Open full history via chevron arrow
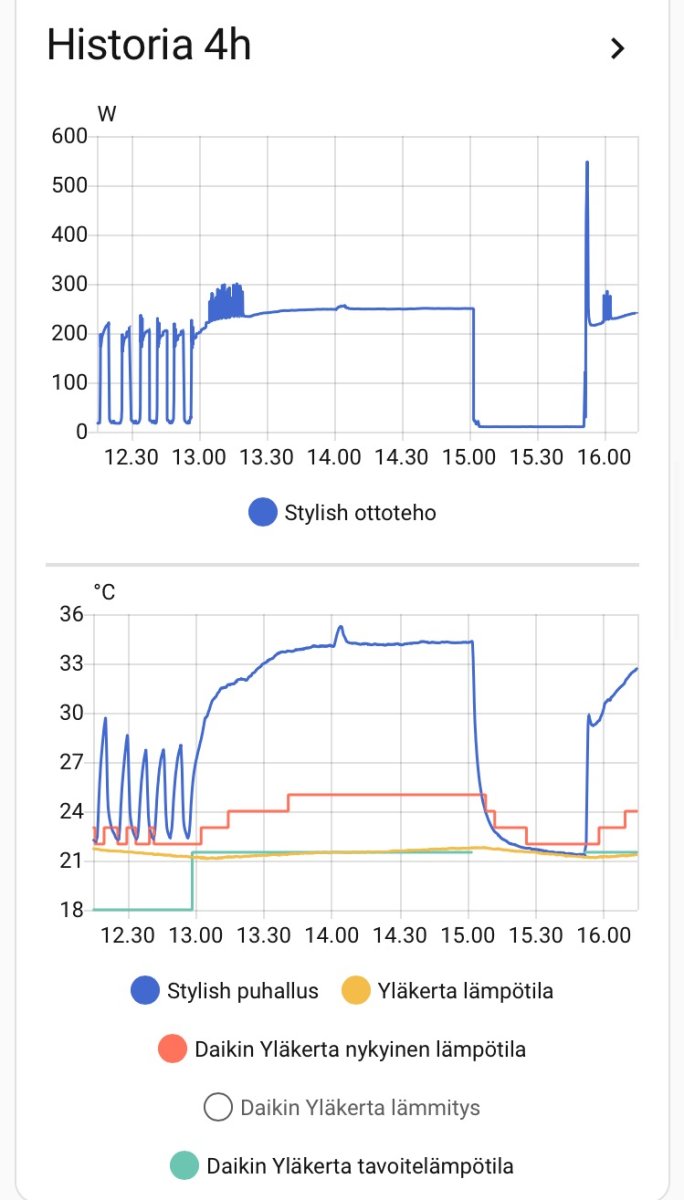The image size is (684, 1200). [618, 48]
